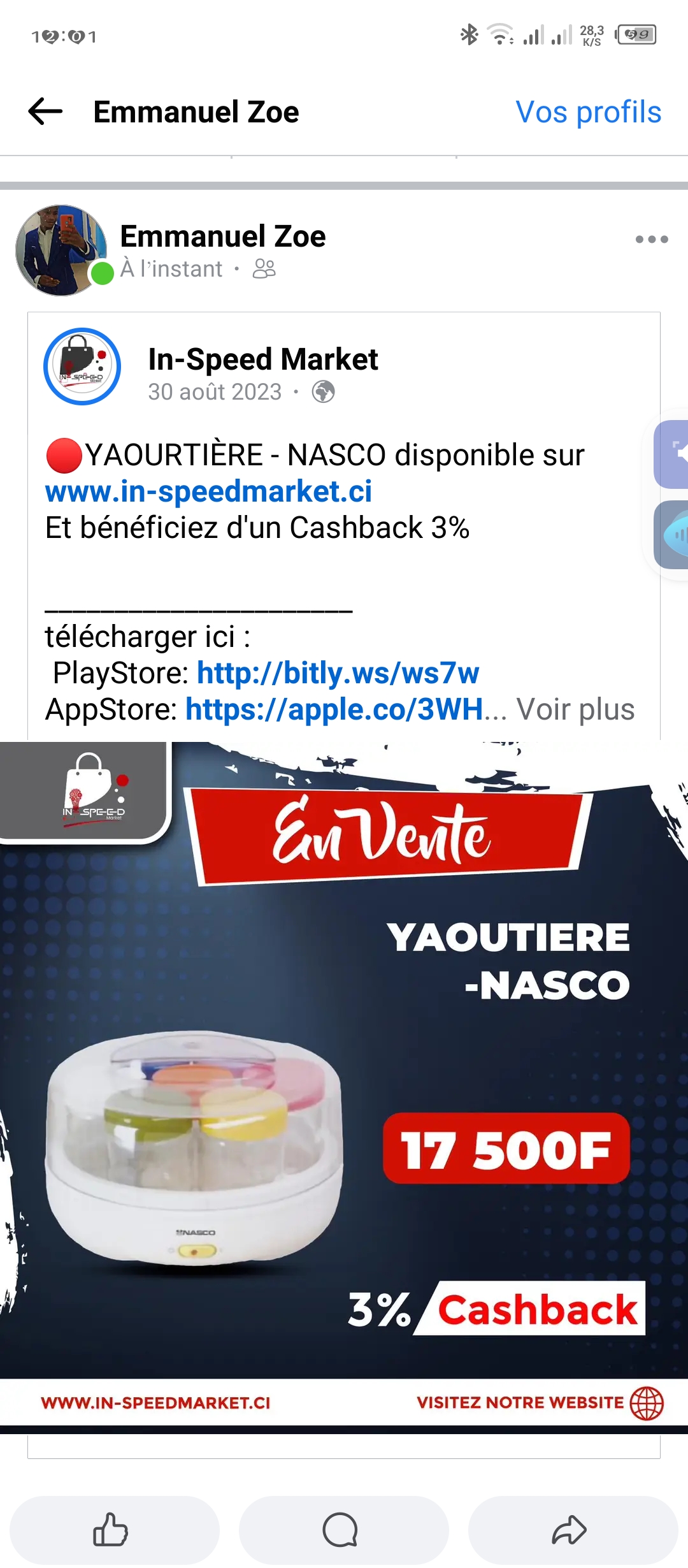This screenshot has width=688, height=1568.
Task: Open In-Speed Market page avatar
Action: pyautogui.click(x=82, y=367)
